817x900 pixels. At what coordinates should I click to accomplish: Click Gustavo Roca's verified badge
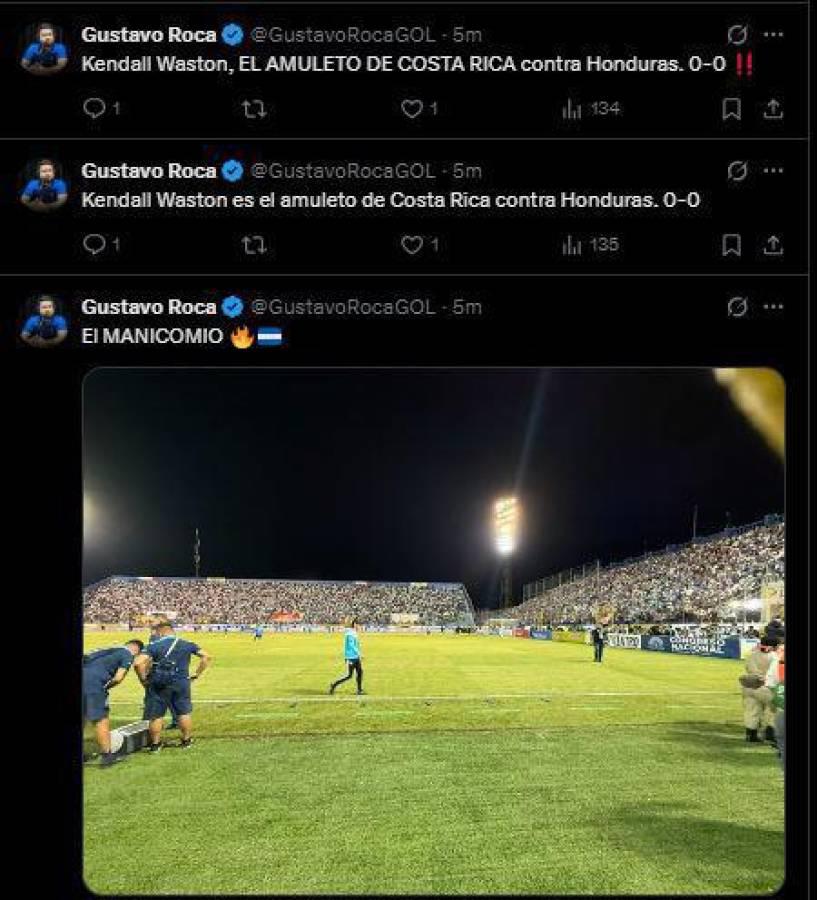tap(231, 30)
